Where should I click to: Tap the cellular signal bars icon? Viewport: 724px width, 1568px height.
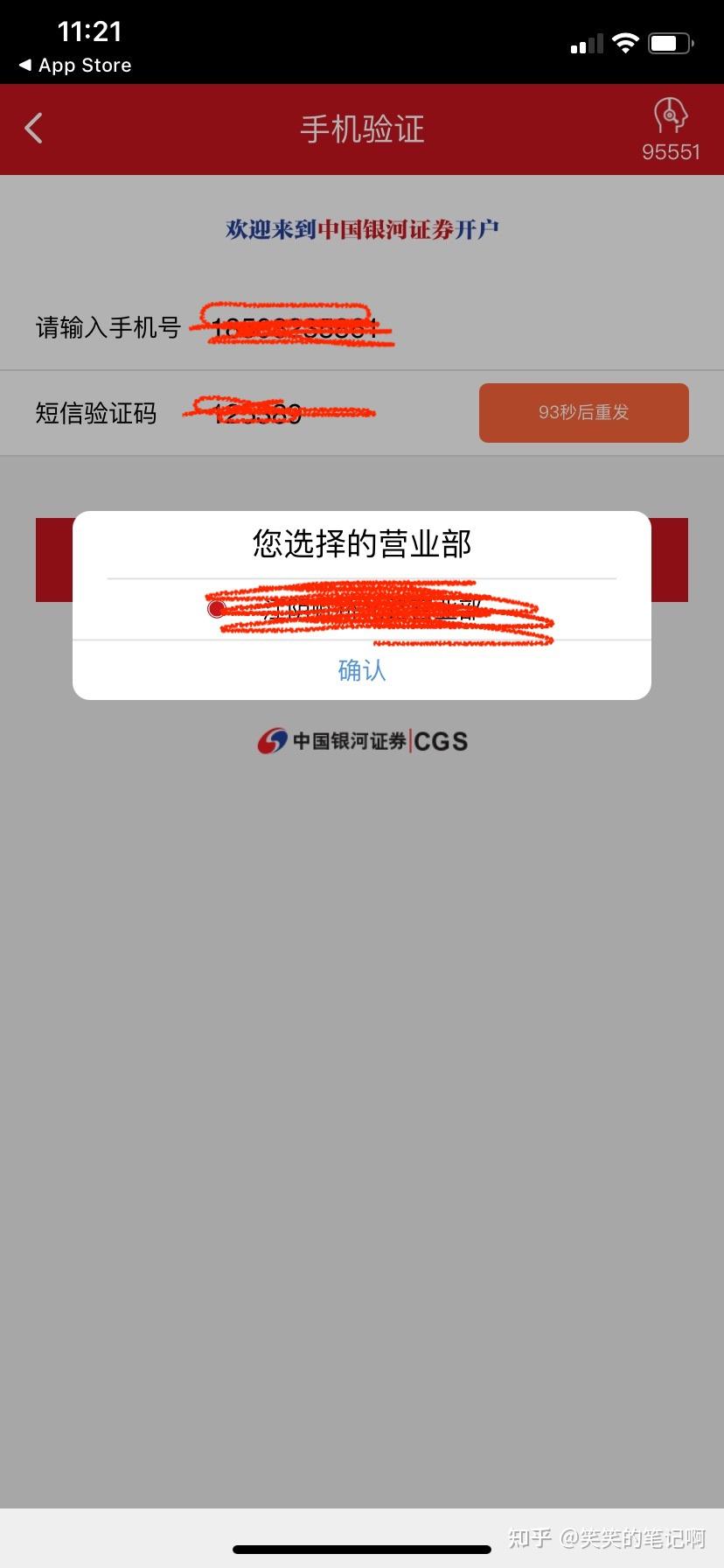point(584,42)
